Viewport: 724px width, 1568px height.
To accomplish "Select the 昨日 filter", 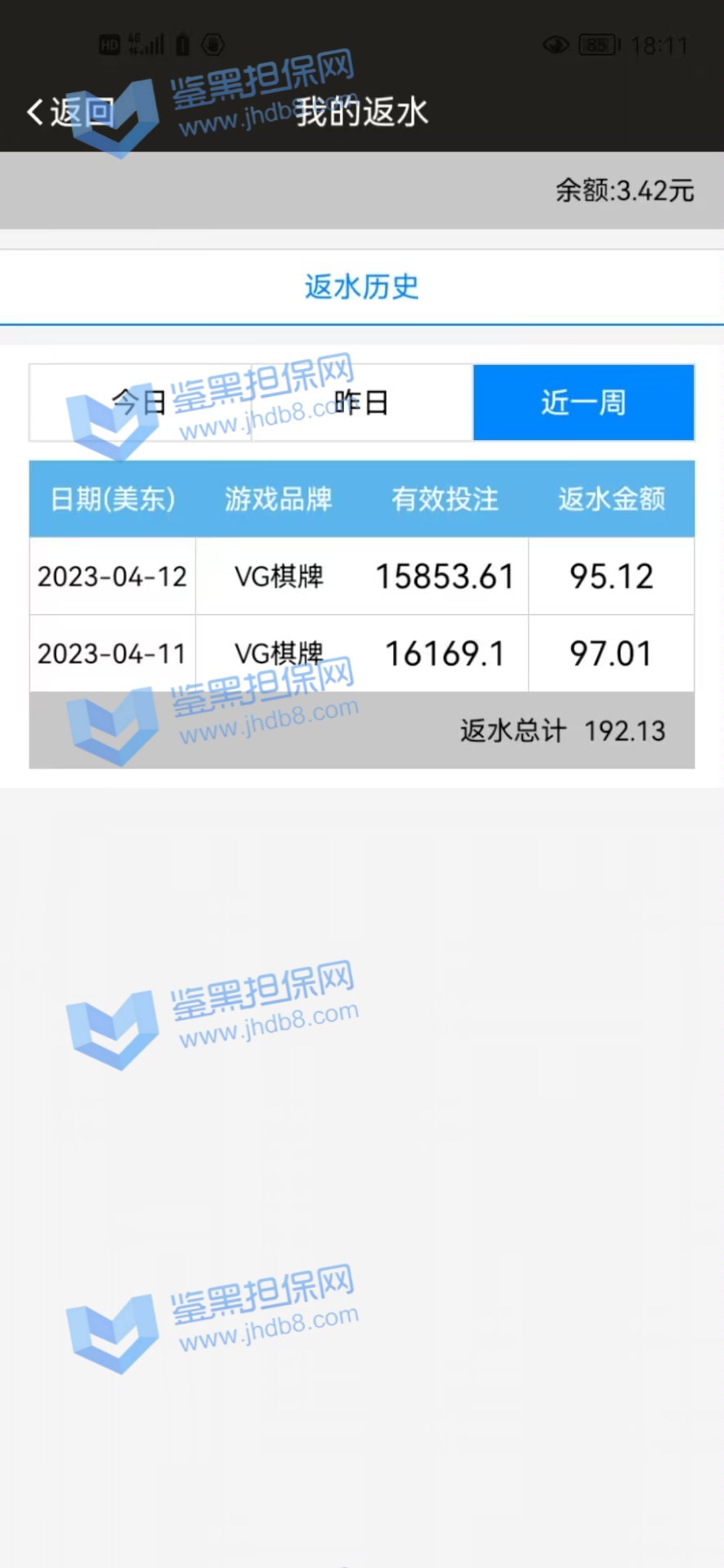I will (361, 403).
